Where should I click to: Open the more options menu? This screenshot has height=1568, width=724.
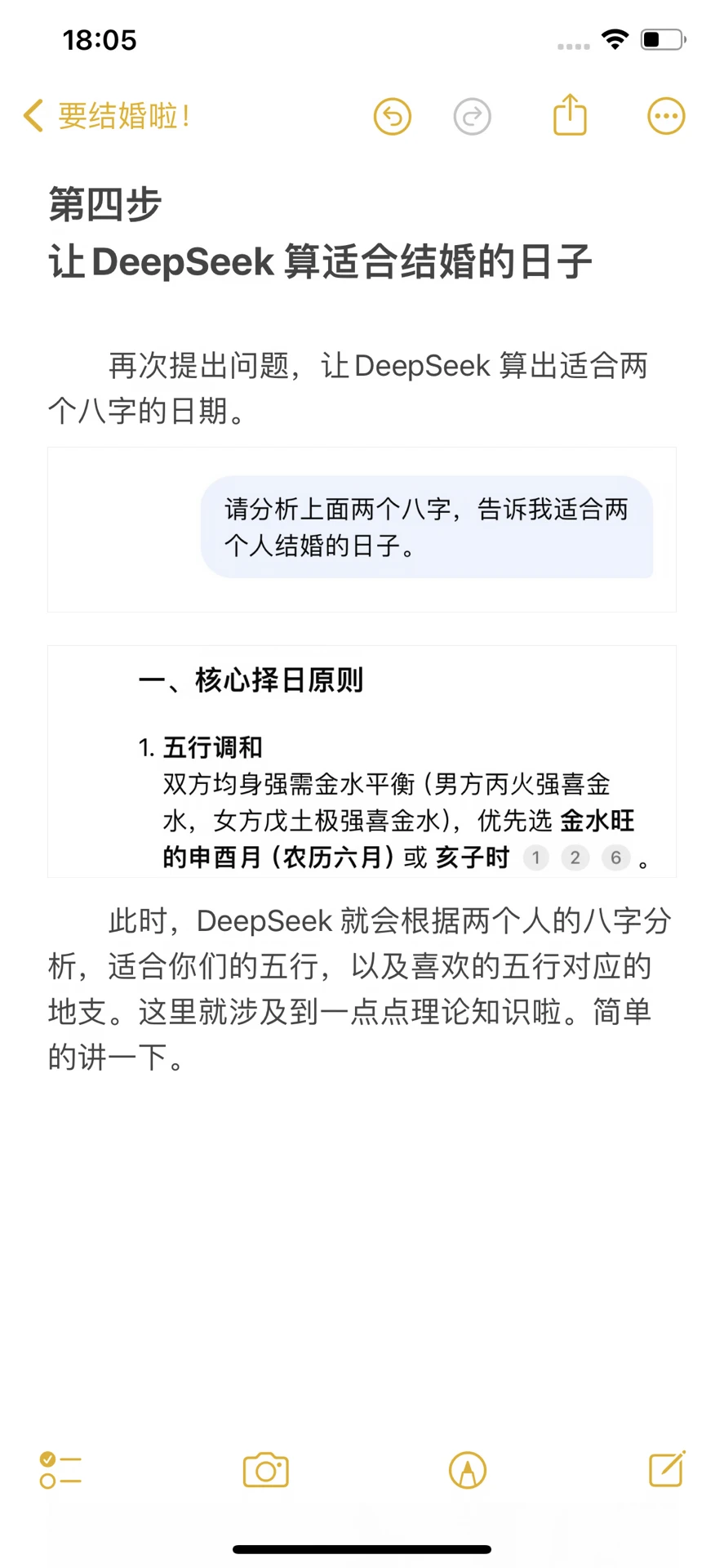tap(666, 116)
